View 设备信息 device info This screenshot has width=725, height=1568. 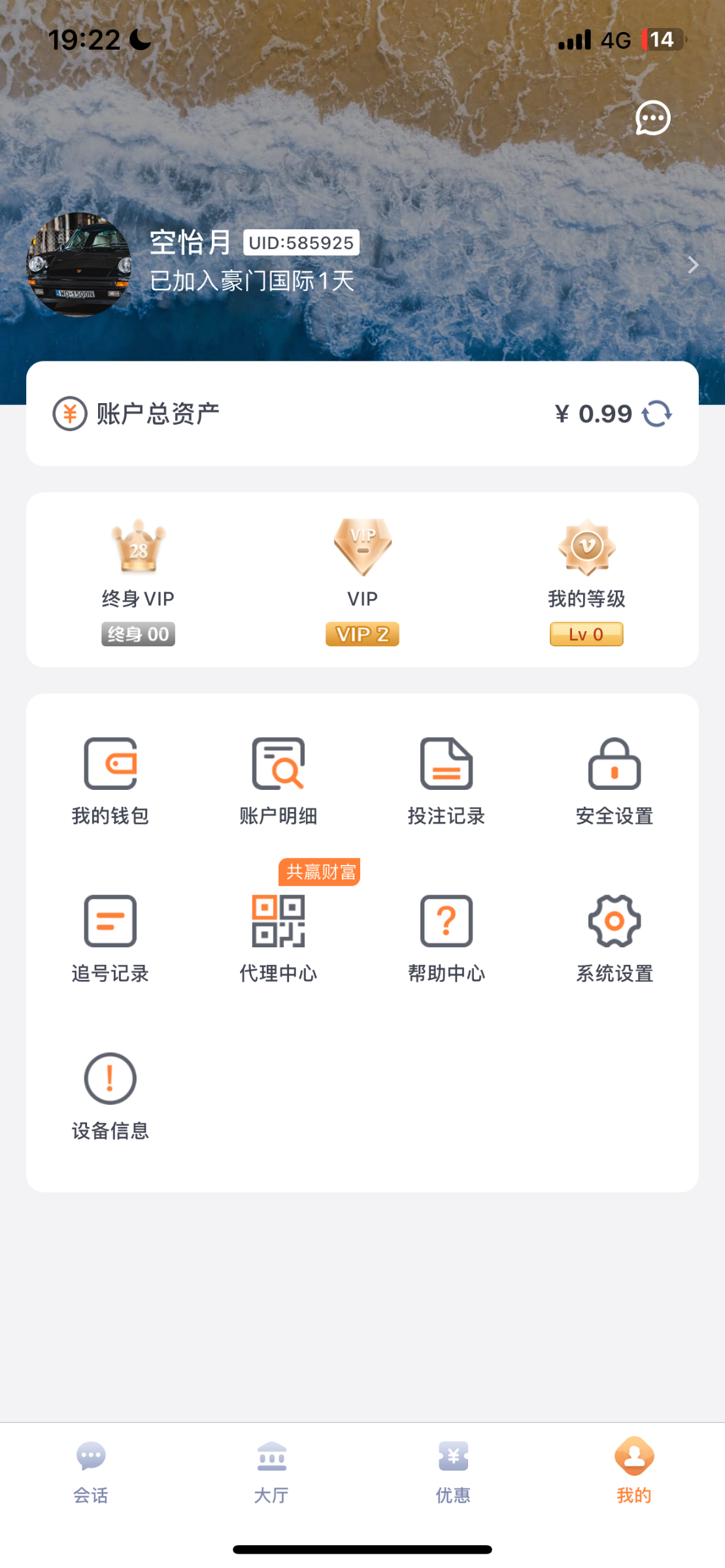(110, 1094)
